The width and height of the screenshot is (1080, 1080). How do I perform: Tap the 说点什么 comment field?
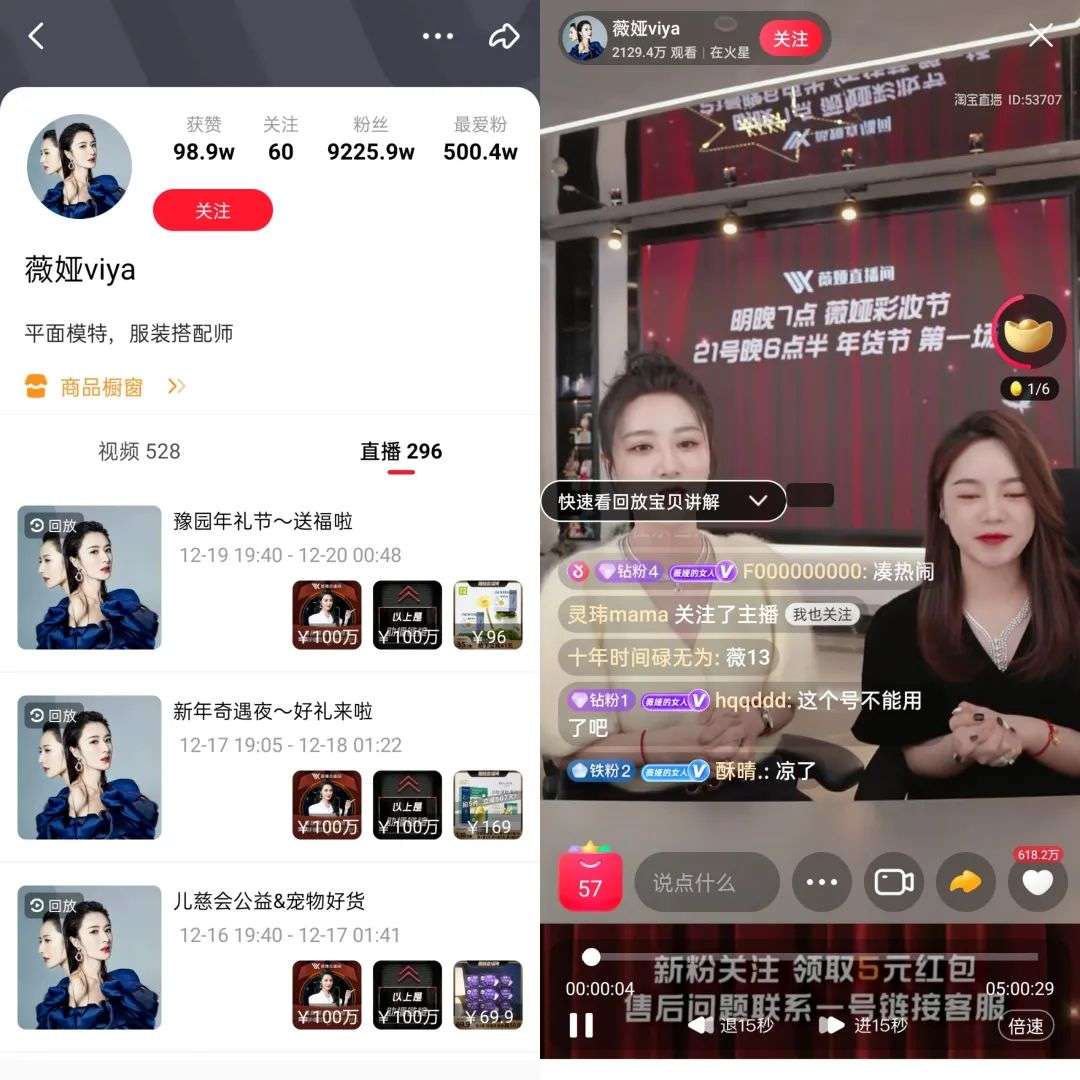pyautogui.click(x=707, y=882)
